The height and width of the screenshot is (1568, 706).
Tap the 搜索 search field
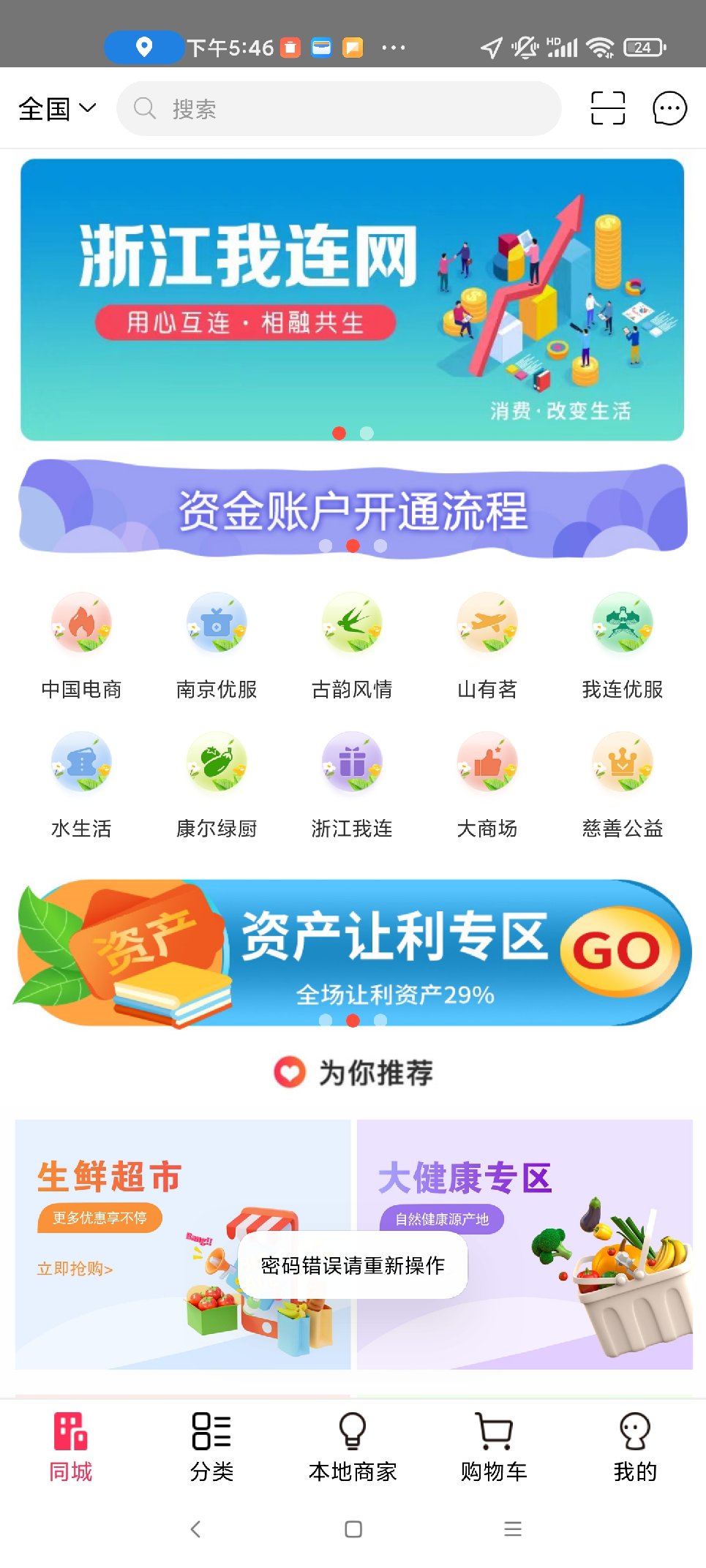click(x=339, y=109)
